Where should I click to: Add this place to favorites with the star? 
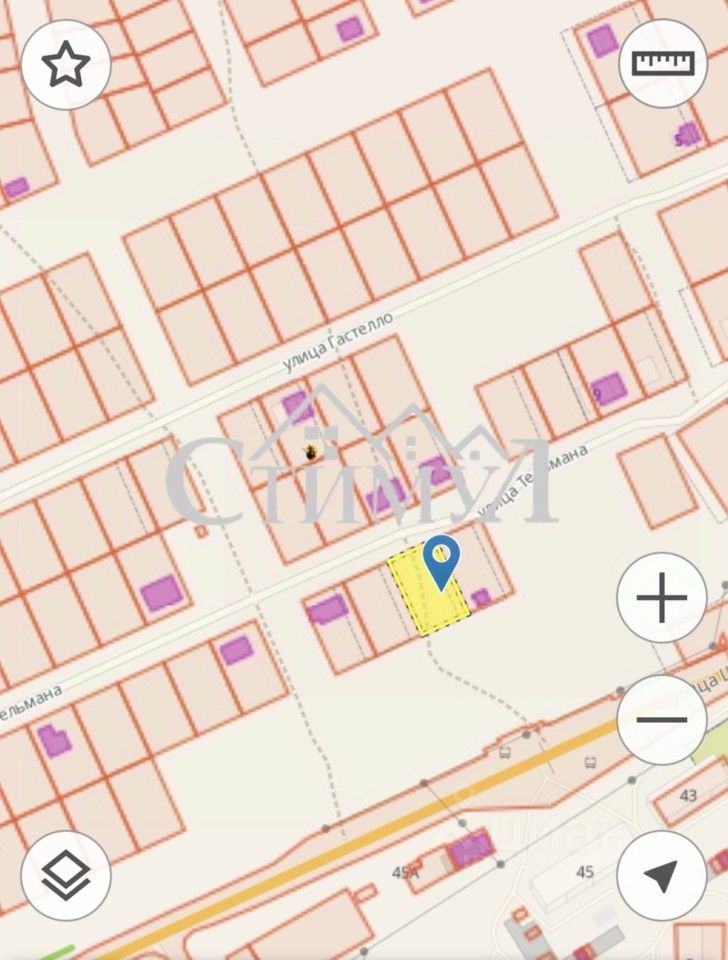click(x=65, y=64)
